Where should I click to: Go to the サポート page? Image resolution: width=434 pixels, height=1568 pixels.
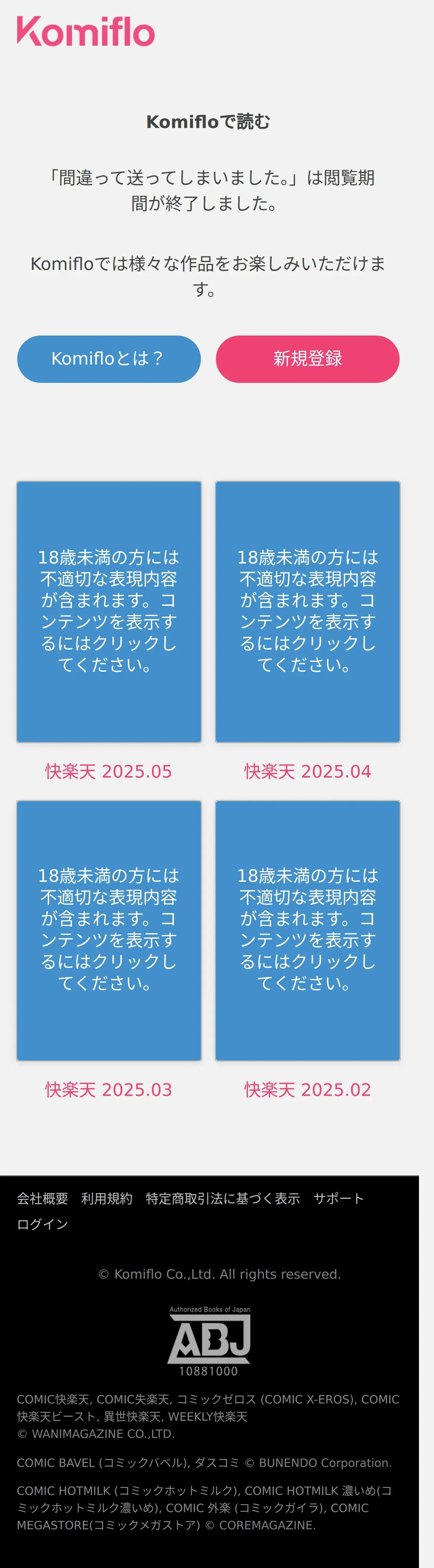click(x=338, y=1198)
